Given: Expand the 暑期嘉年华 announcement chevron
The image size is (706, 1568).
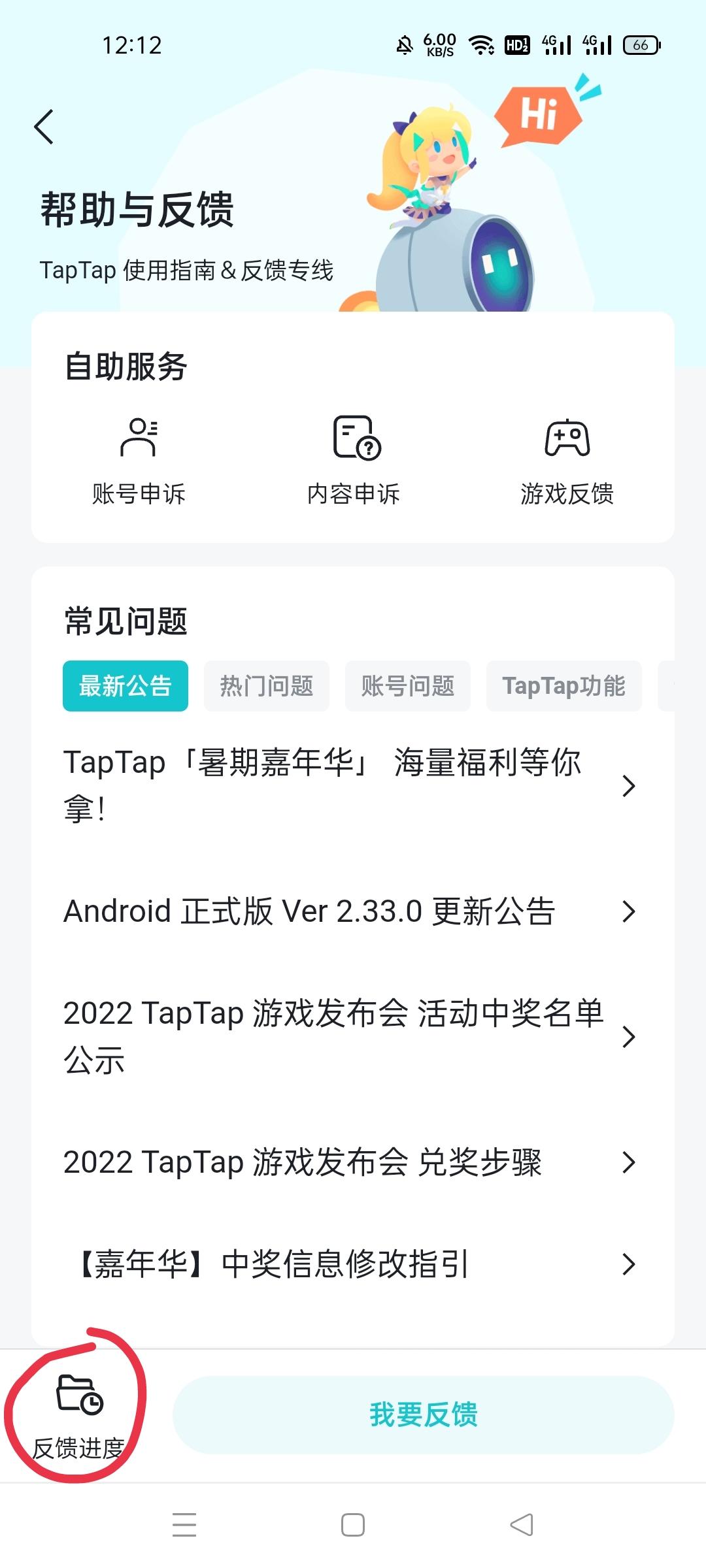Looking at the screenshot, I should [x=629, y=788].
